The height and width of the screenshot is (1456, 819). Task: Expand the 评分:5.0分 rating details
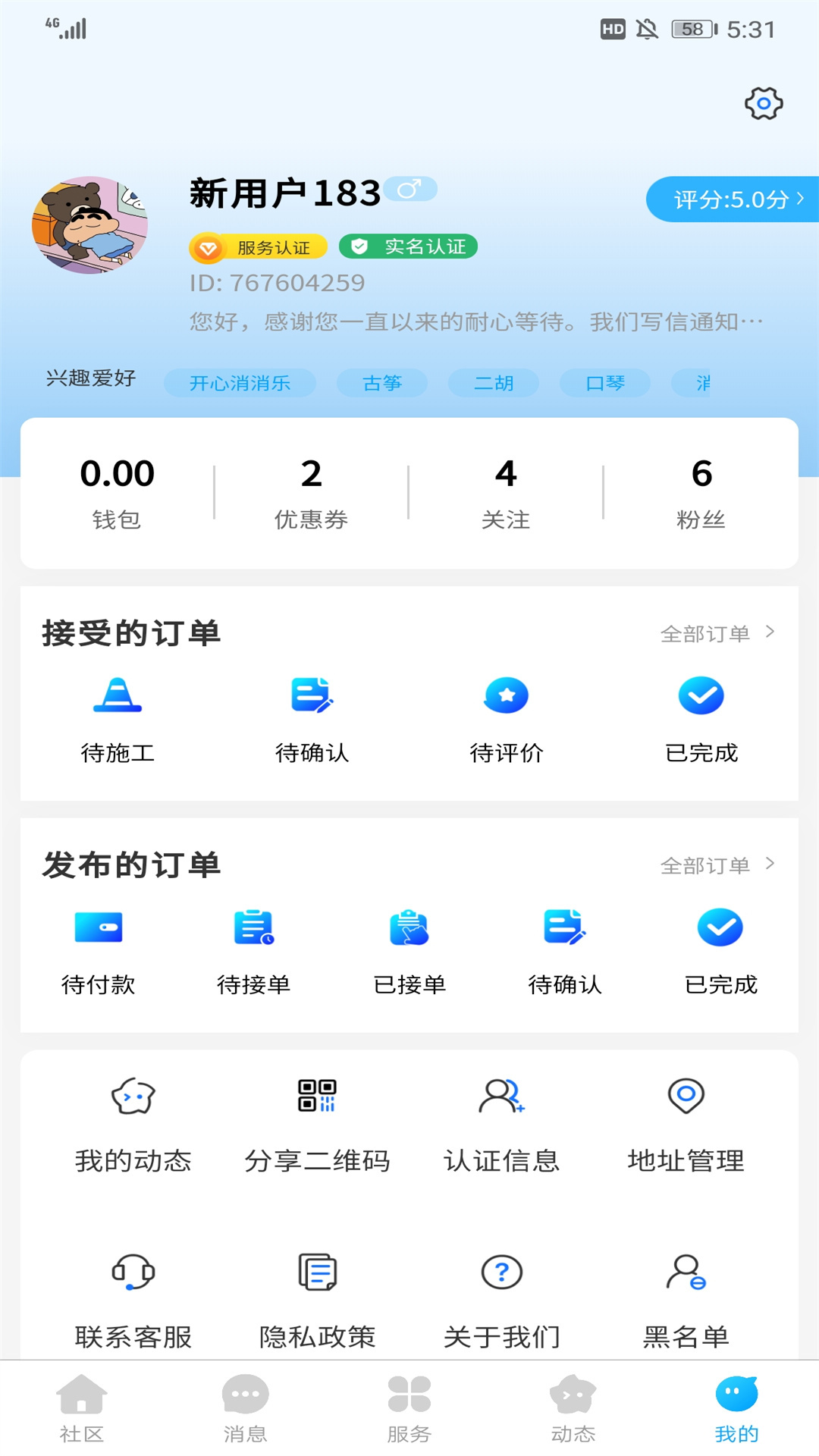pos(730,199)
